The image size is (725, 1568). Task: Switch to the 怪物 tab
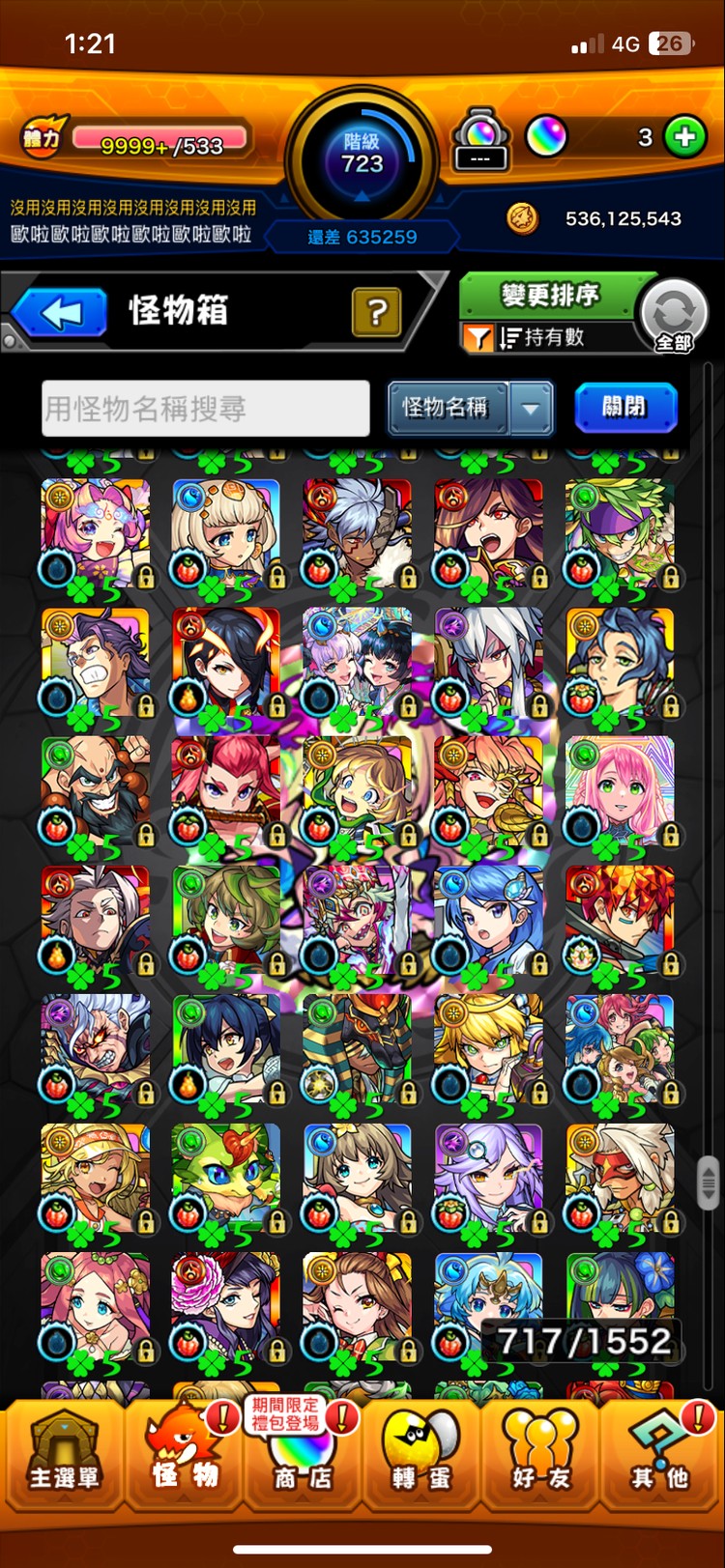coord(184,1453)
